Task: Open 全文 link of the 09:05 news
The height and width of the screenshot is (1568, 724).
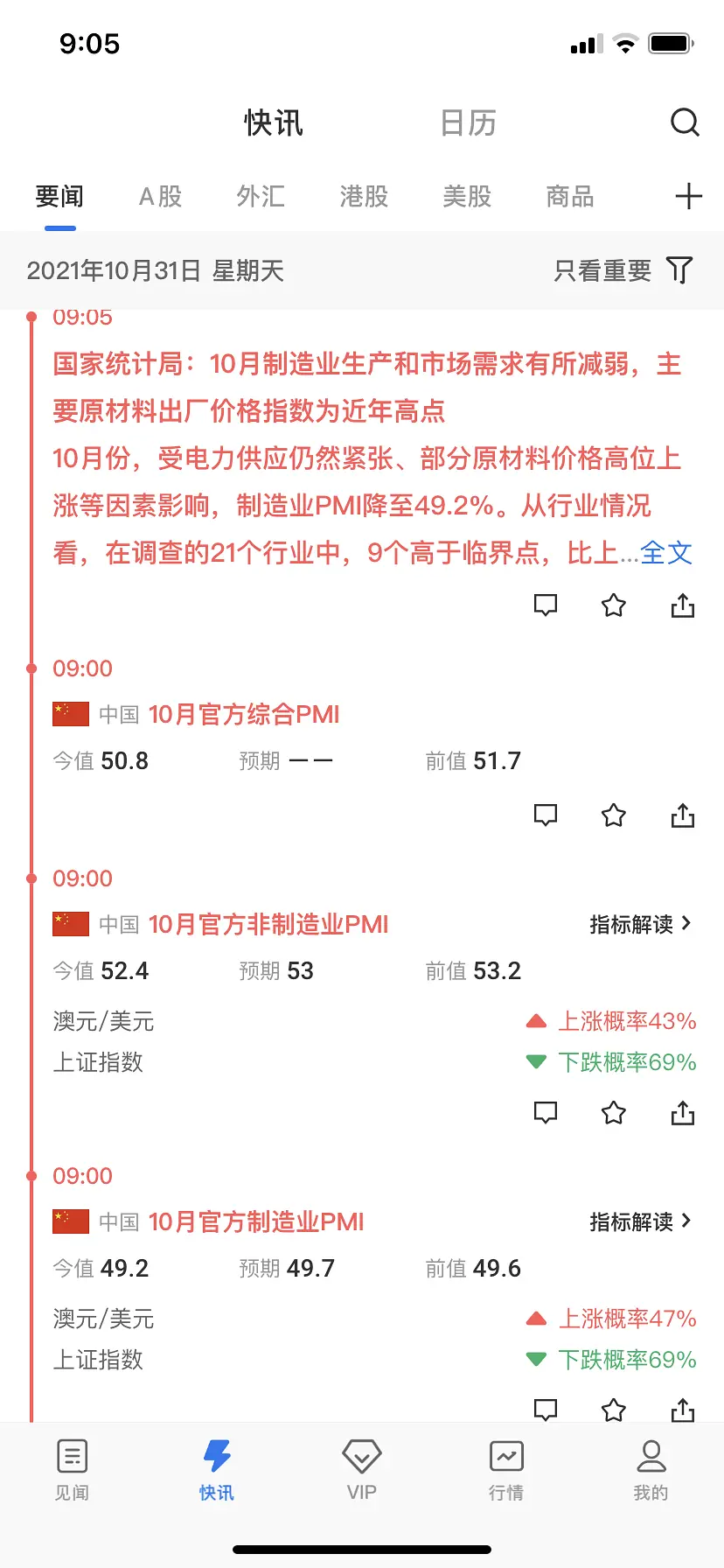Action: click(666, 553)
